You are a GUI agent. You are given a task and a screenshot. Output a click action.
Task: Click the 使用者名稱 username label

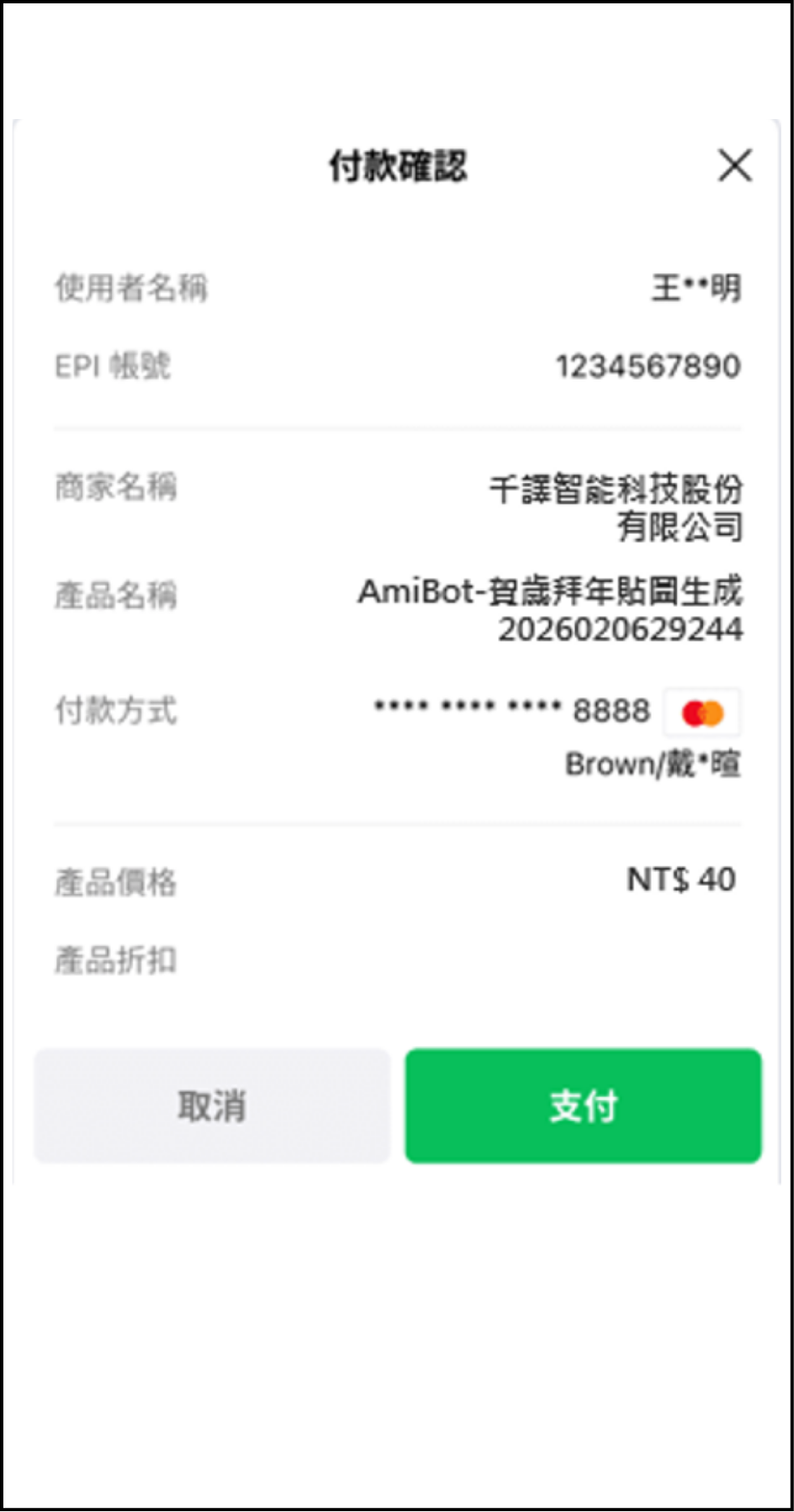(x=132, y=287)
